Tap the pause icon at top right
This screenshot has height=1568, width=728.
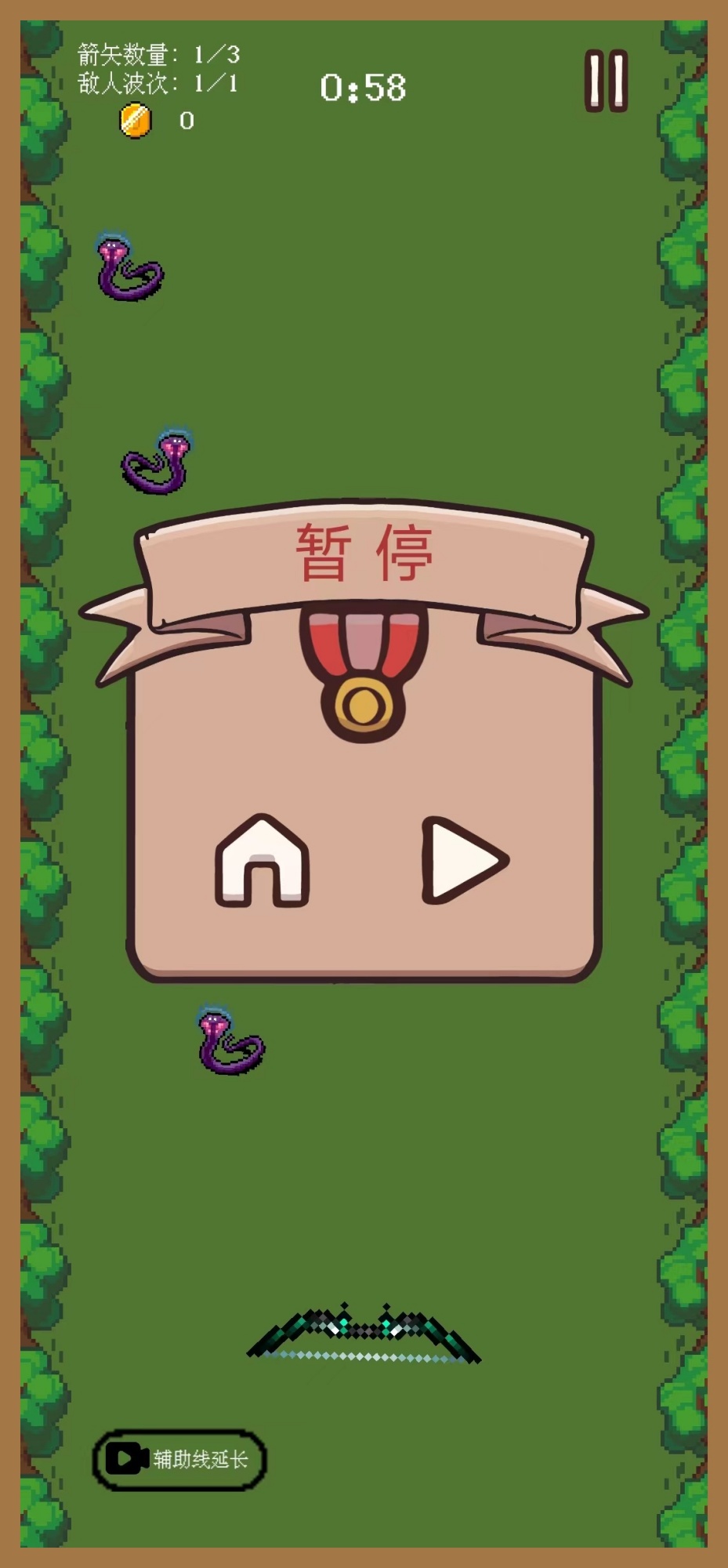click(606, 82)
